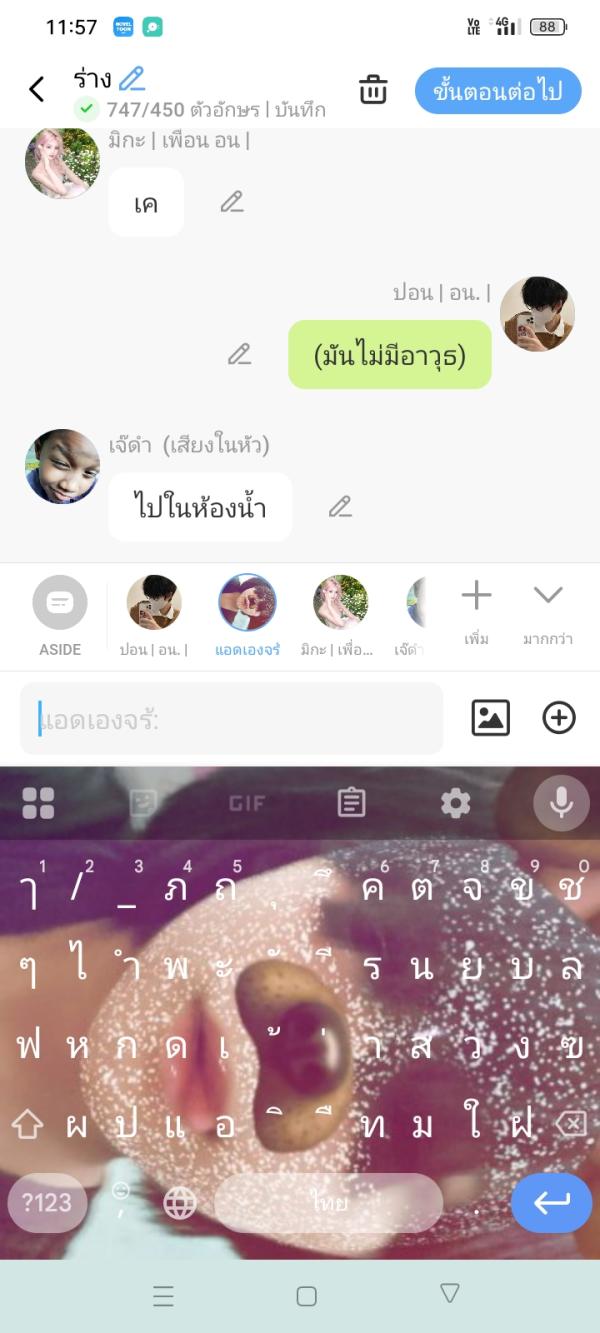
Task: Expand the มากกว่า chevron
Action: (x=548, y=611)
